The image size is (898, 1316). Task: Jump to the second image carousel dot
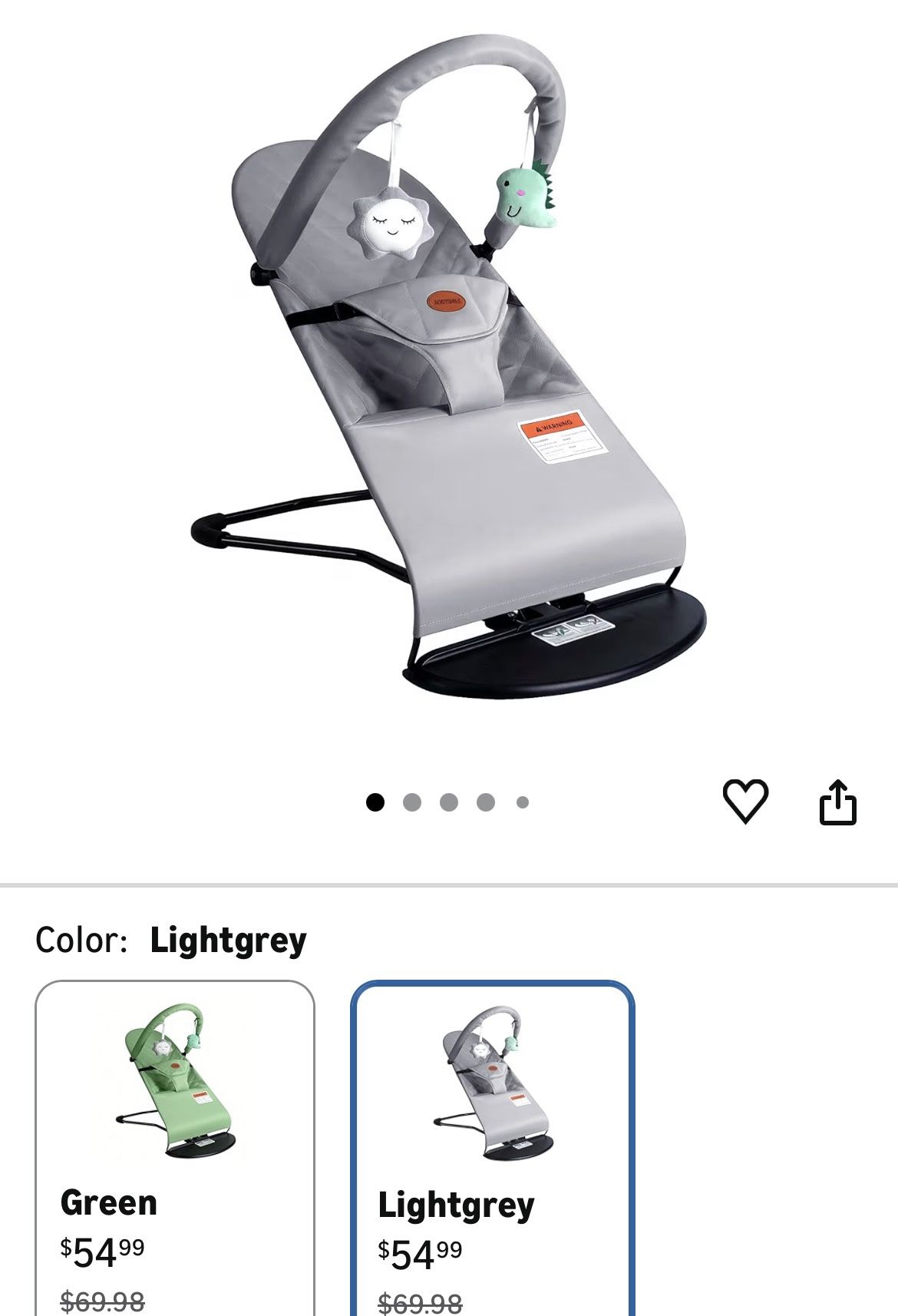[x=411, y=802]
